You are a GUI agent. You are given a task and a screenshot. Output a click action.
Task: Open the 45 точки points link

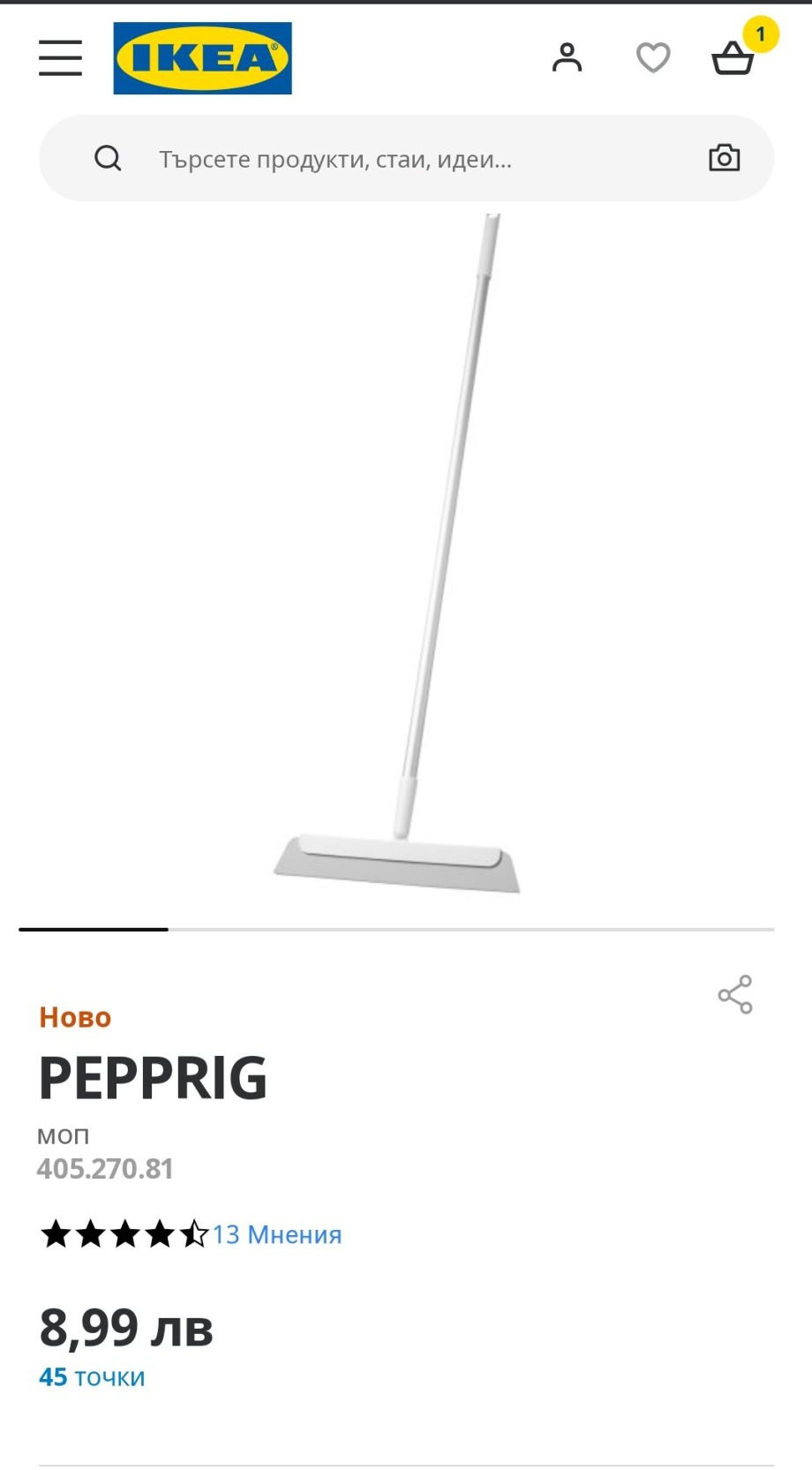pos(92,1377)
